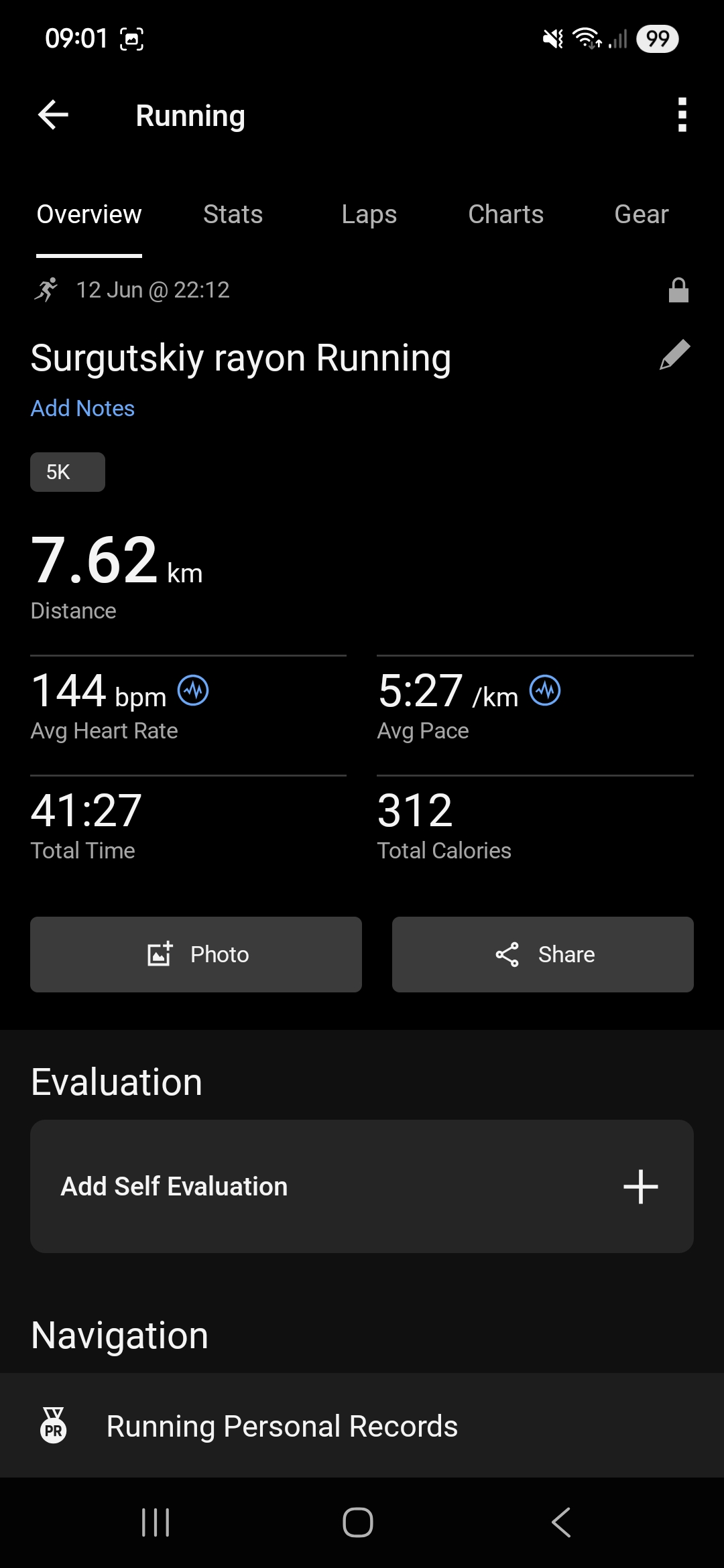Tap the info icon beside Avg Pace
724x1568 pixels.
545,690
